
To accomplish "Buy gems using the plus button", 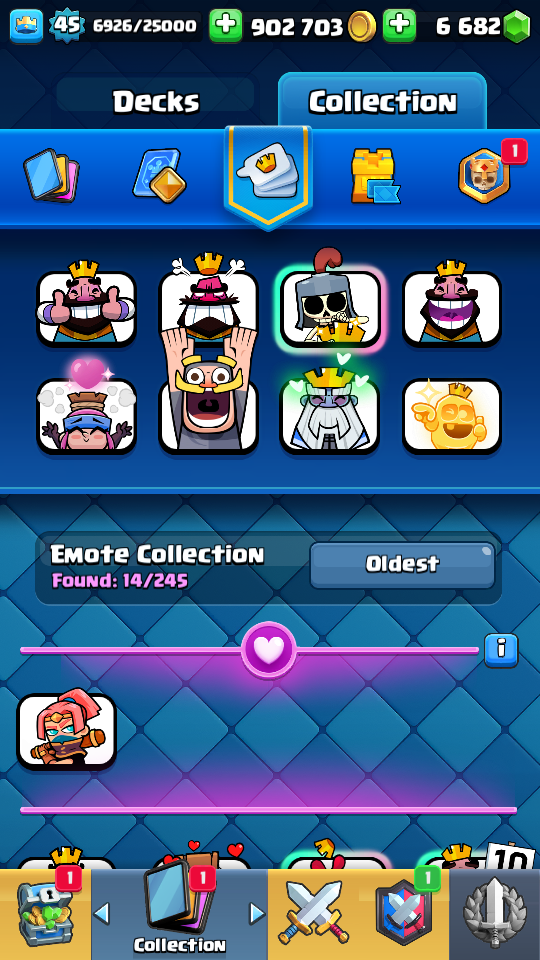I will [x=399, y=26].
